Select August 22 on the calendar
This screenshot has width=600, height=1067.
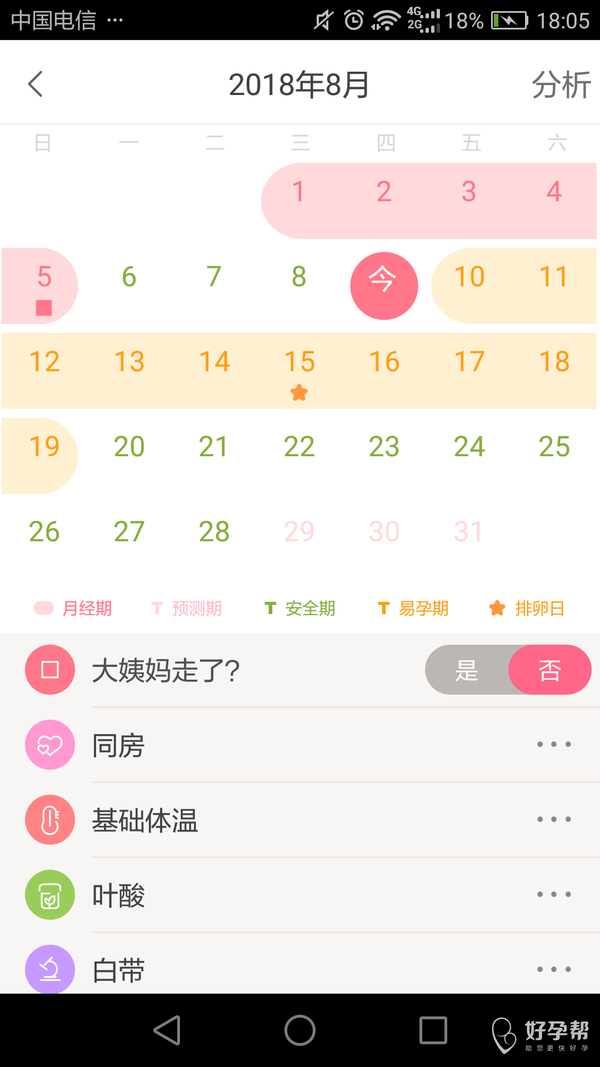click(299, 447)
